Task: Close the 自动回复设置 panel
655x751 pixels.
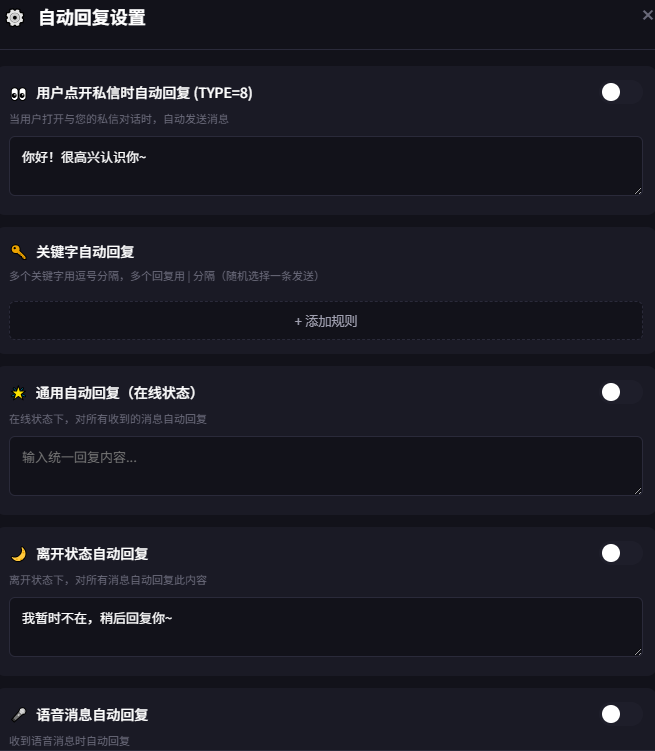Action: point(648,15)
